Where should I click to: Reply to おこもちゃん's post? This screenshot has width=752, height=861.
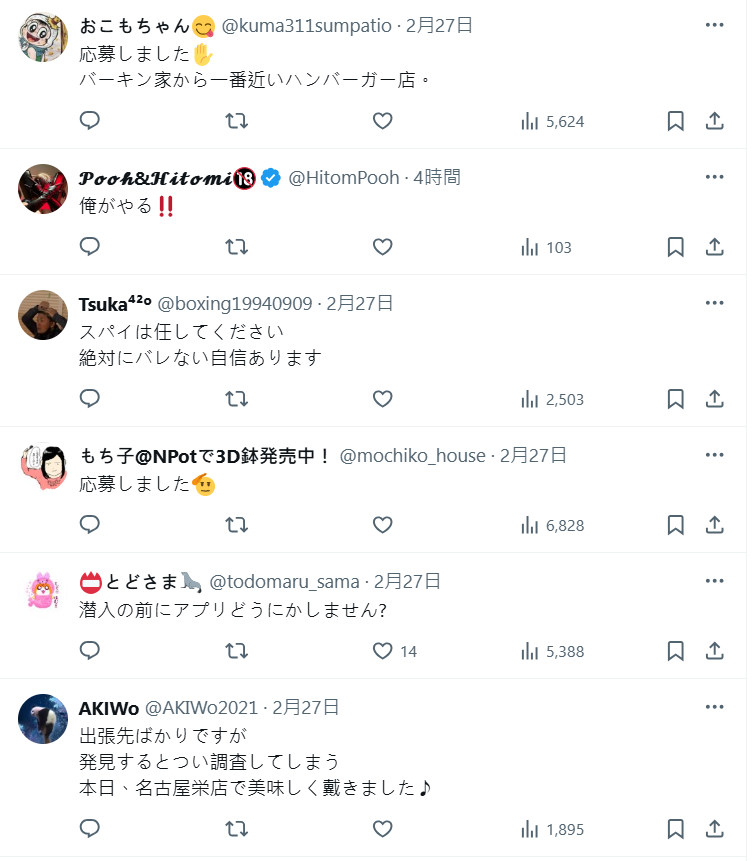(89, 121)
